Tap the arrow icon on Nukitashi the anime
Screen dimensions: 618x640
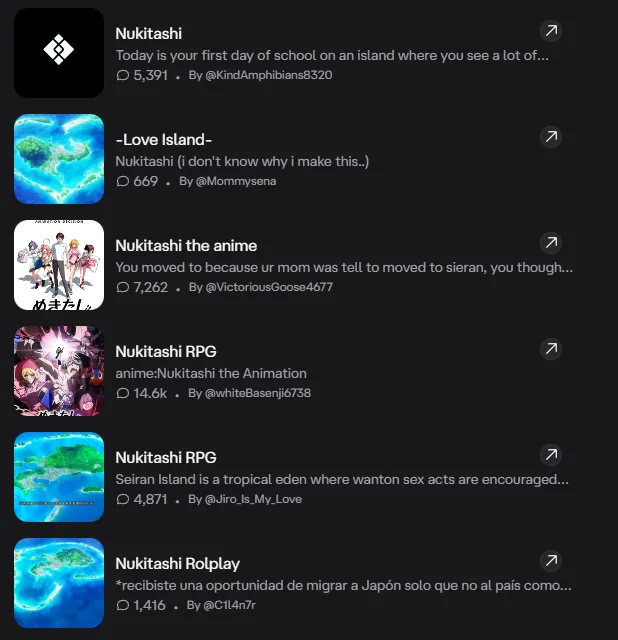click(551, 243)
